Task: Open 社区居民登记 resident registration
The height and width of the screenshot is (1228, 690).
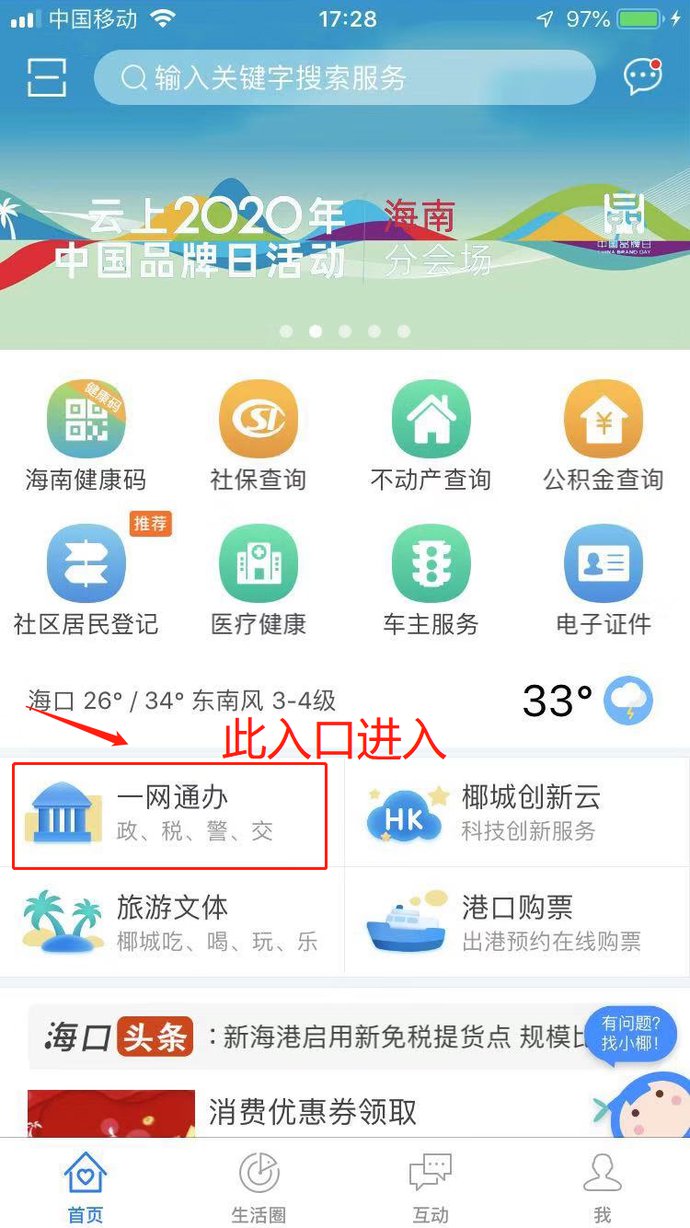Action: pos(86,581)
